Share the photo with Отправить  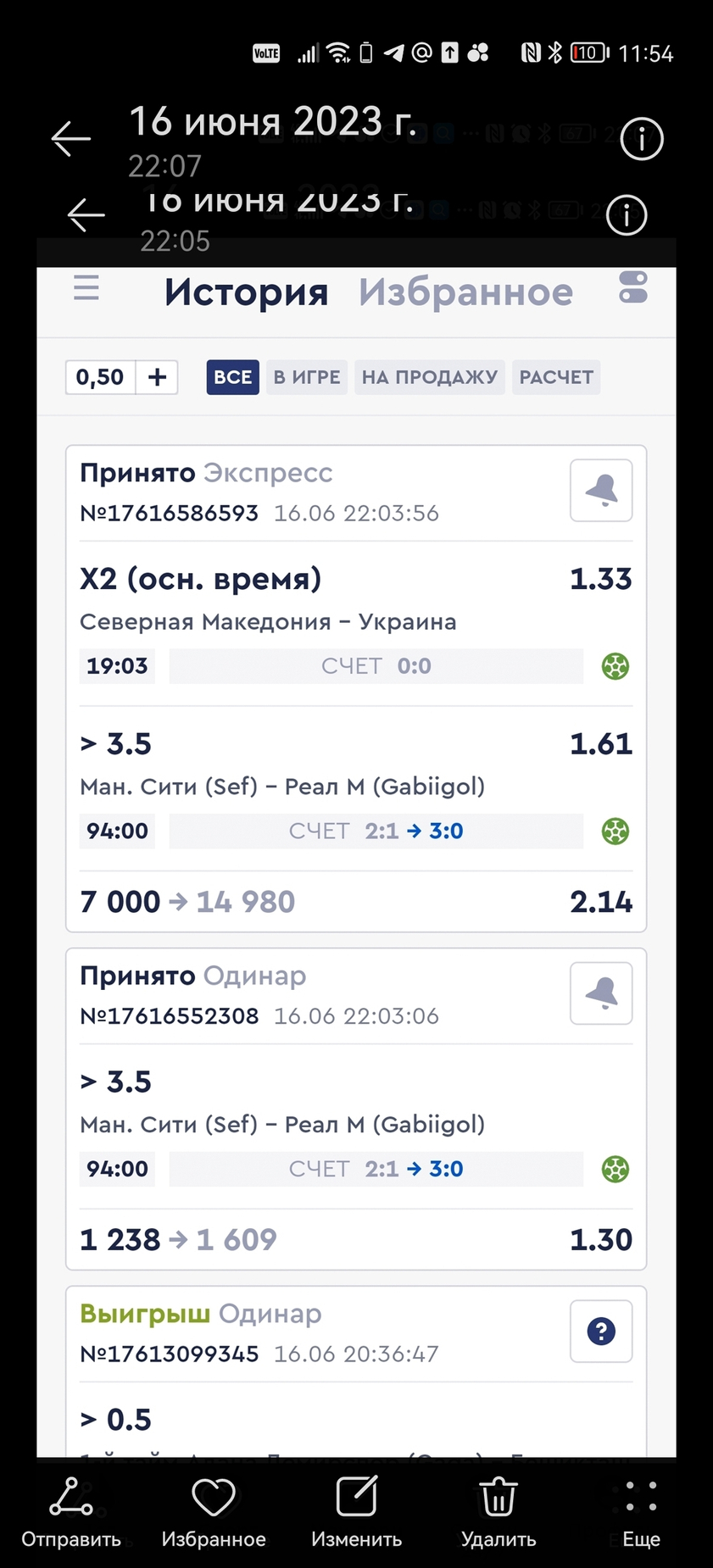coord(71,1514)
